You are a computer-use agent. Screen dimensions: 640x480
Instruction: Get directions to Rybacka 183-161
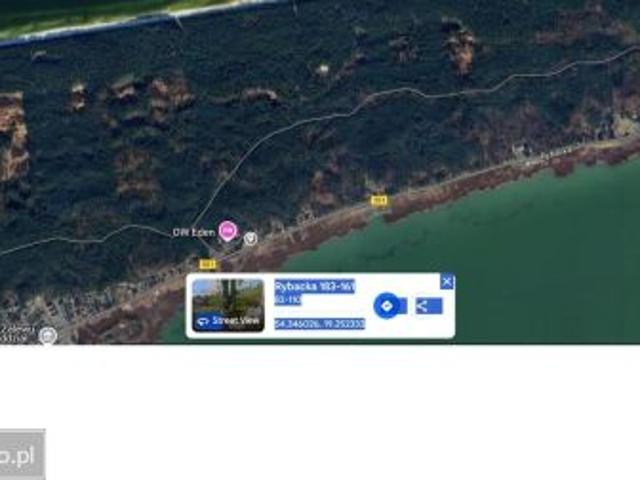click(387, 306)
